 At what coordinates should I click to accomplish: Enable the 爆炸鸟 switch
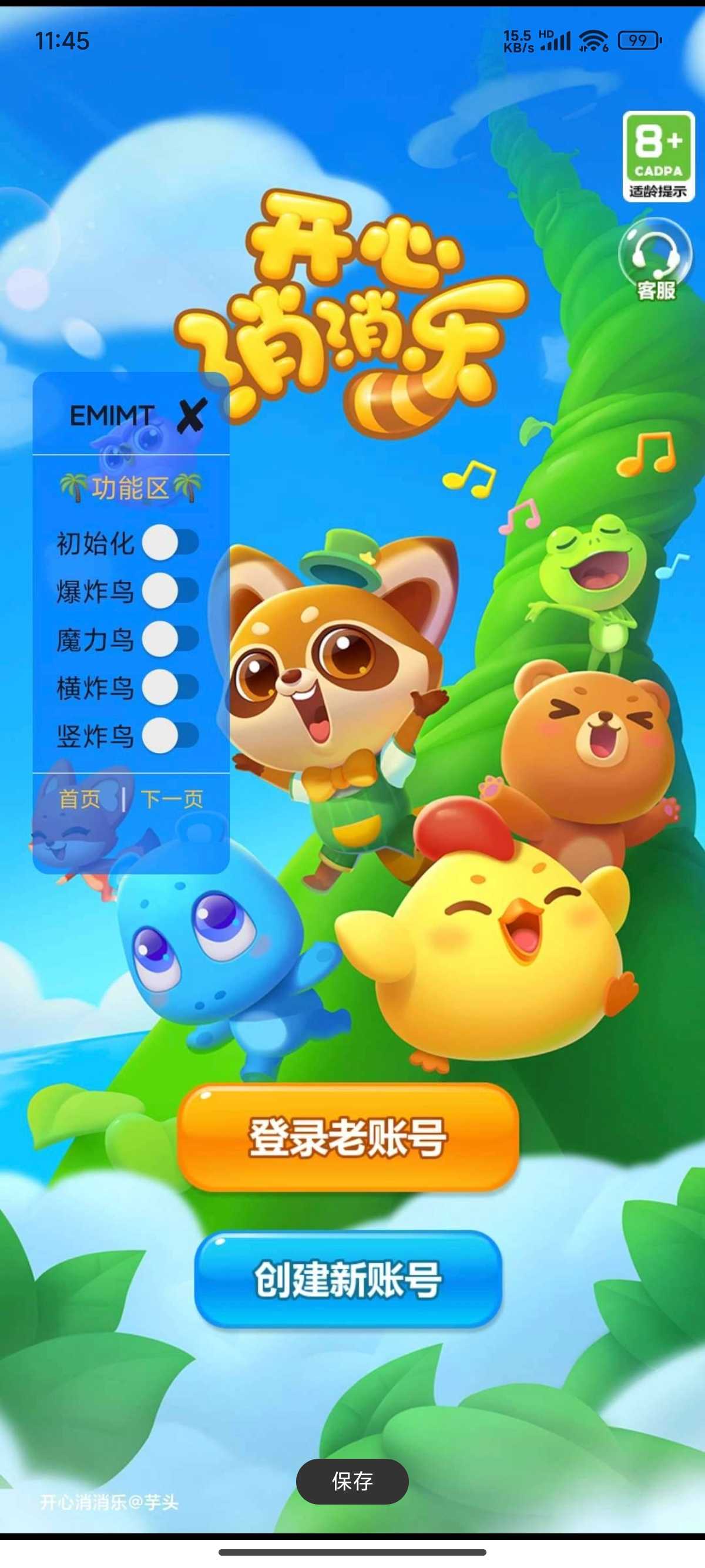tap(170, 591)
